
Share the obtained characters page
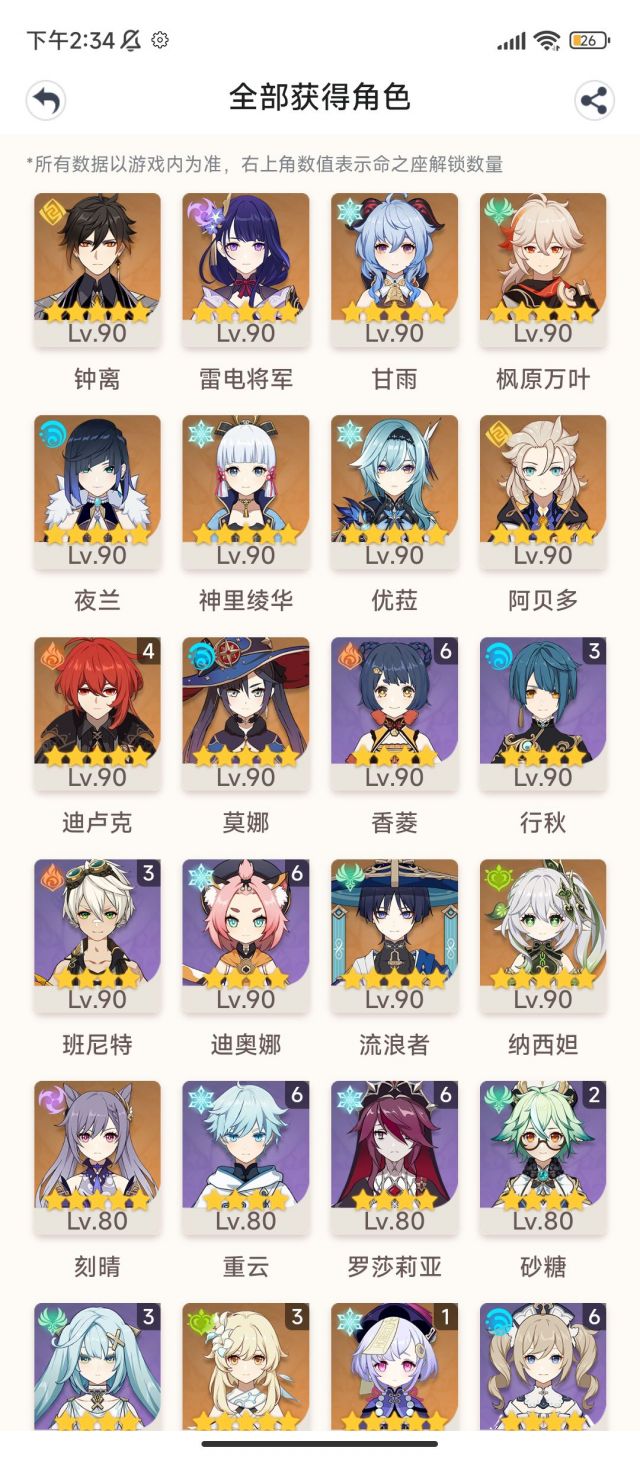click(594, 100)
